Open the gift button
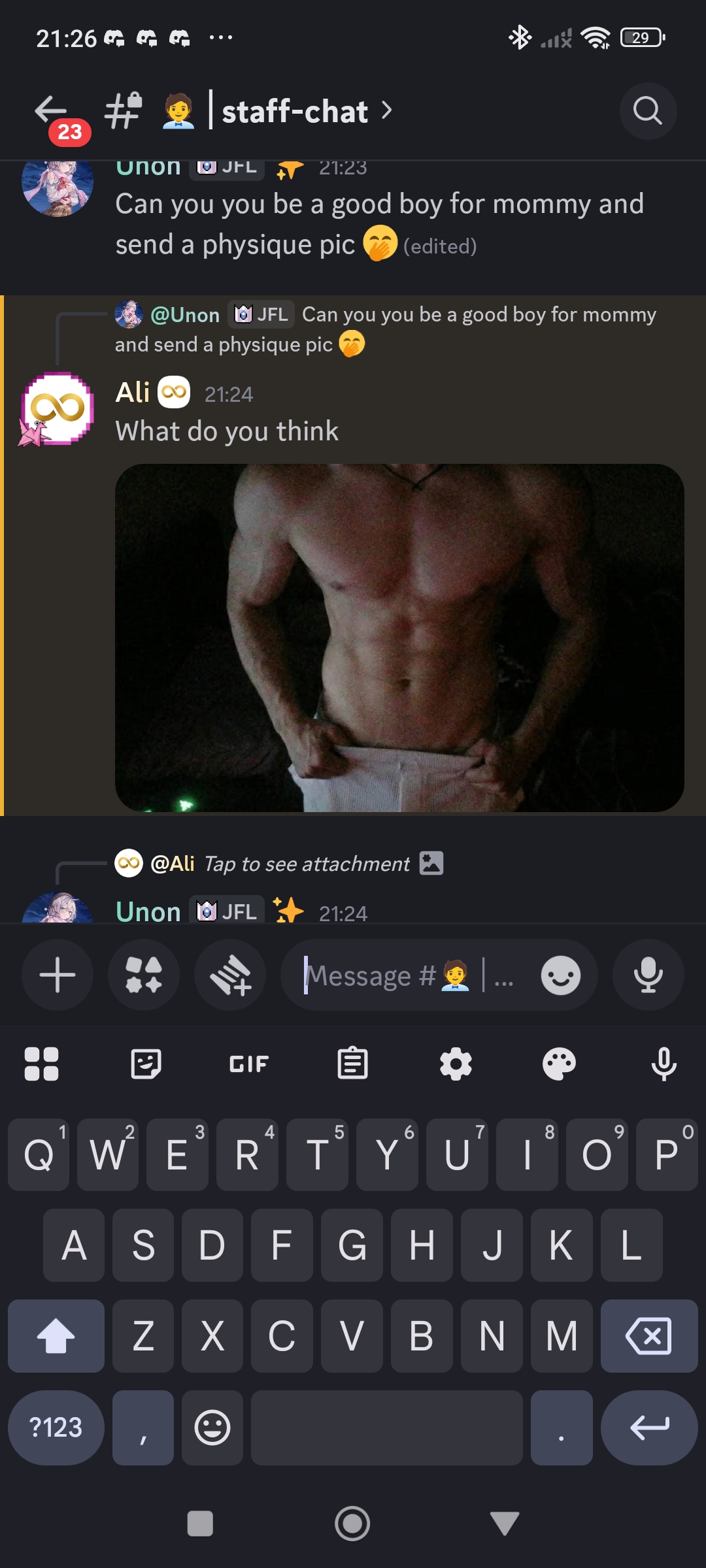 (x=230, y=975)
